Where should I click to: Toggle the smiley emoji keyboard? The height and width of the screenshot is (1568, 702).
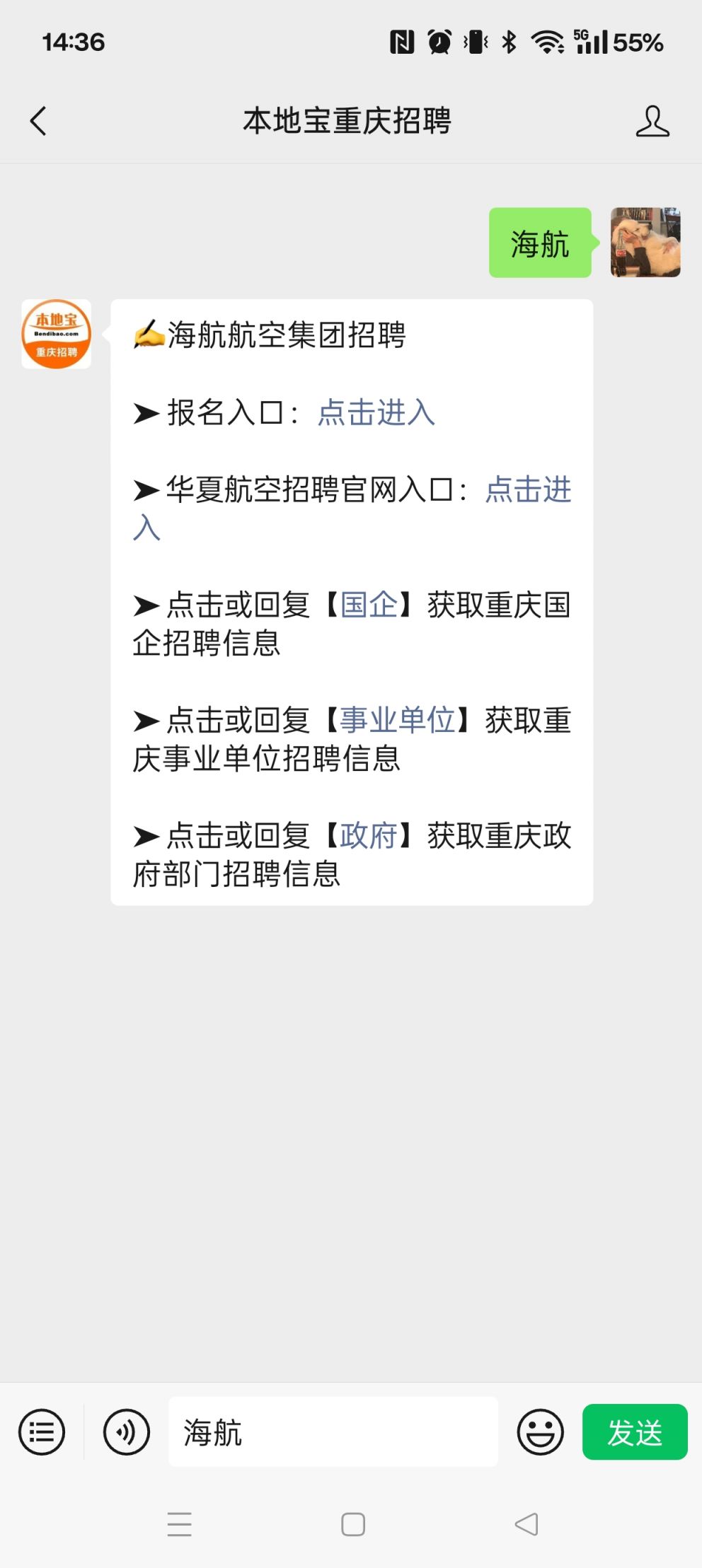540,1431
